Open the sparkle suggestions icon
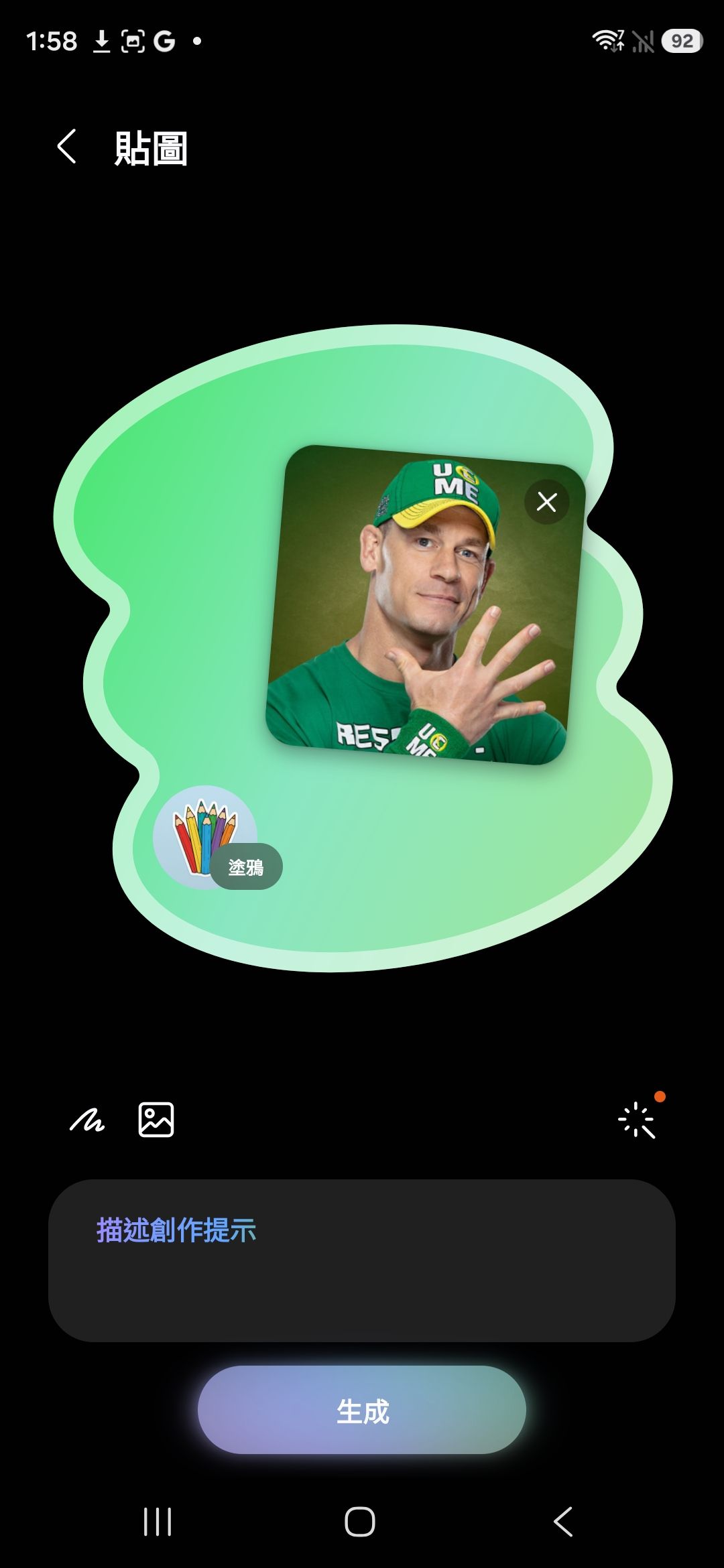This screenshot has height=1568, width=724. [x=636, y=1120]
